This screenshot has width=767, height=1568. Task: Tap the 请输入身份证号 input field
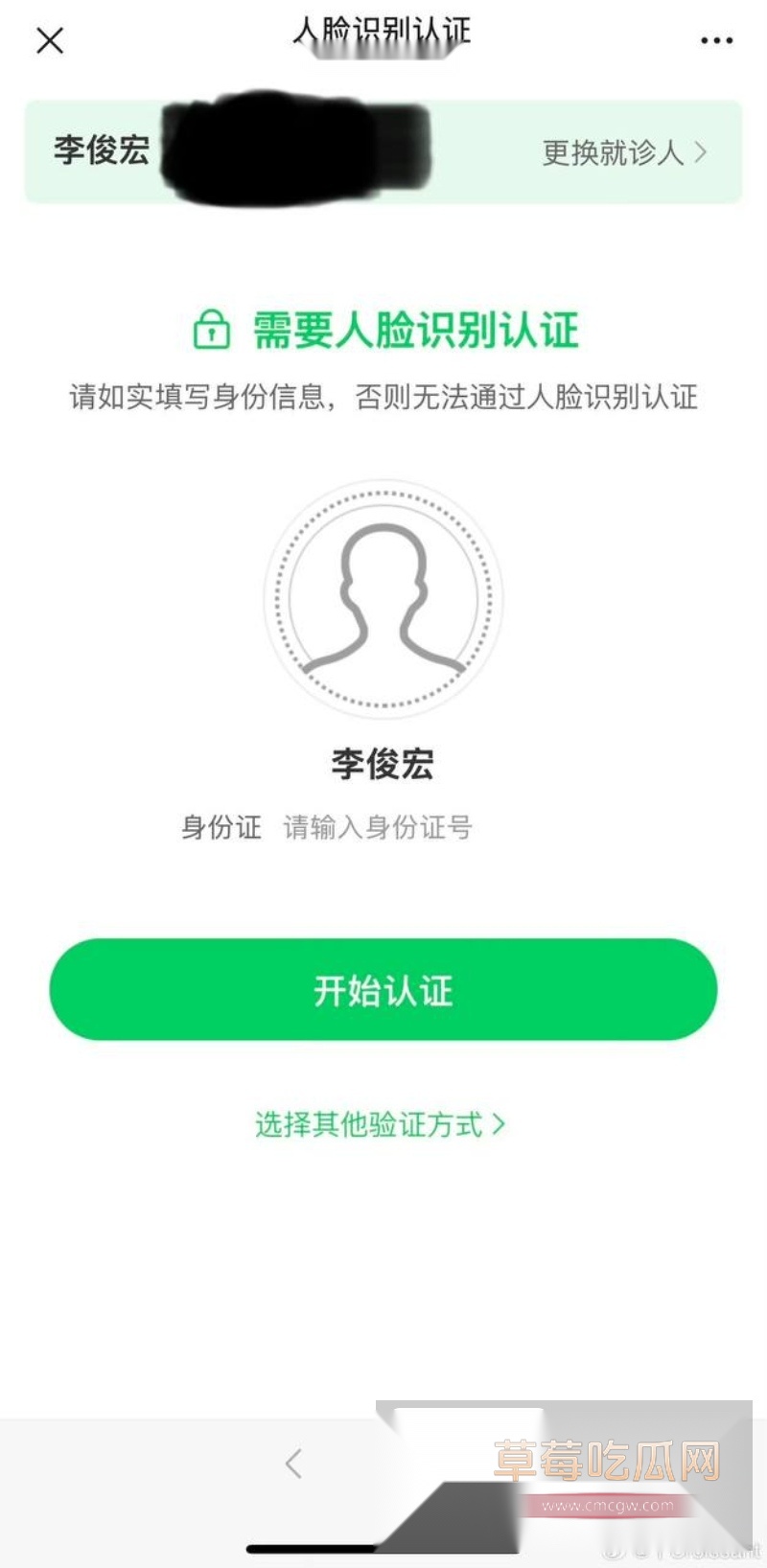pos(377,826)
